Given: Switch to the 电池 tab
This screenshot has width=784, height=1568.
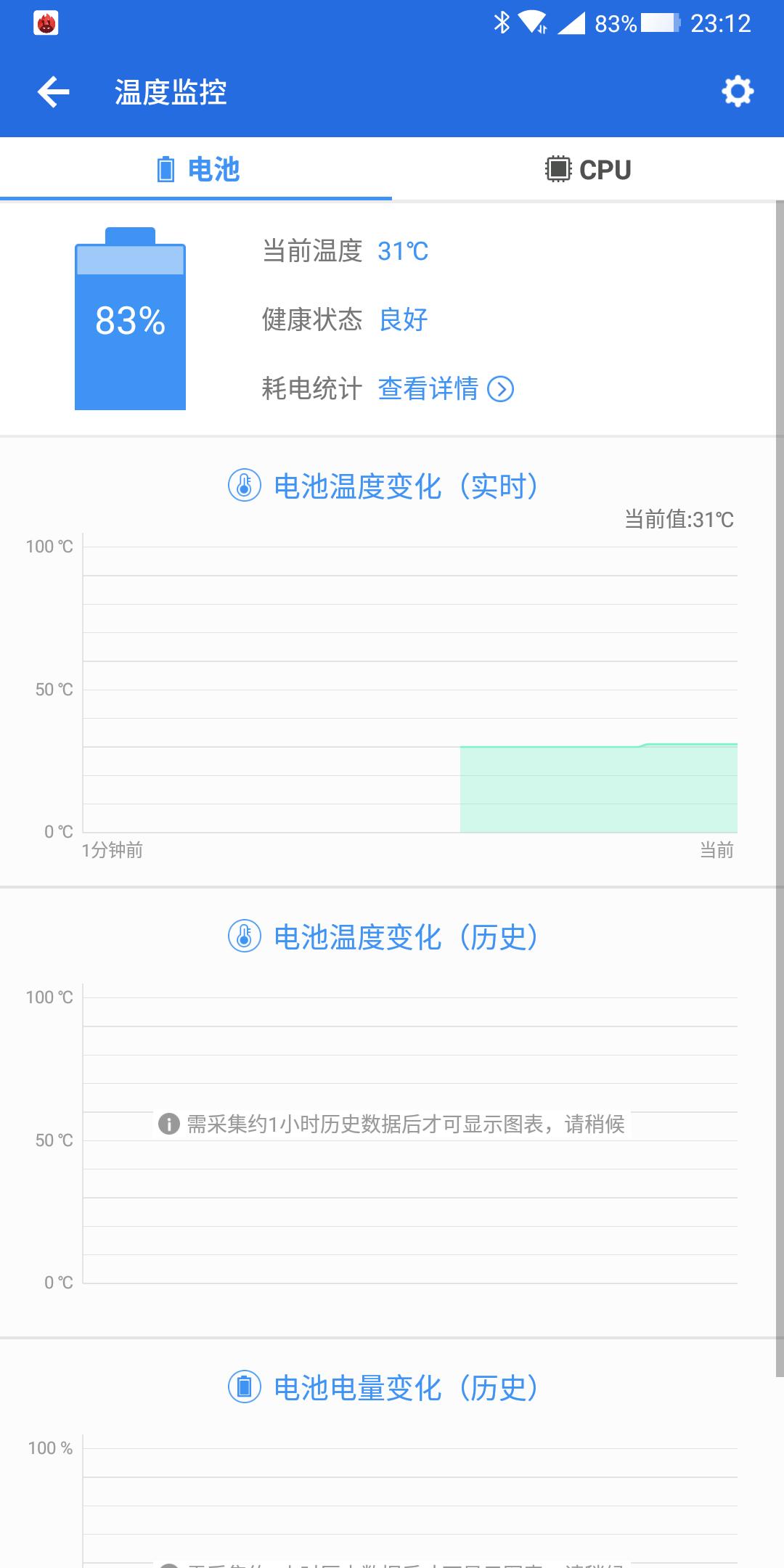Looking at the screenshot, I should click(196, 168).
